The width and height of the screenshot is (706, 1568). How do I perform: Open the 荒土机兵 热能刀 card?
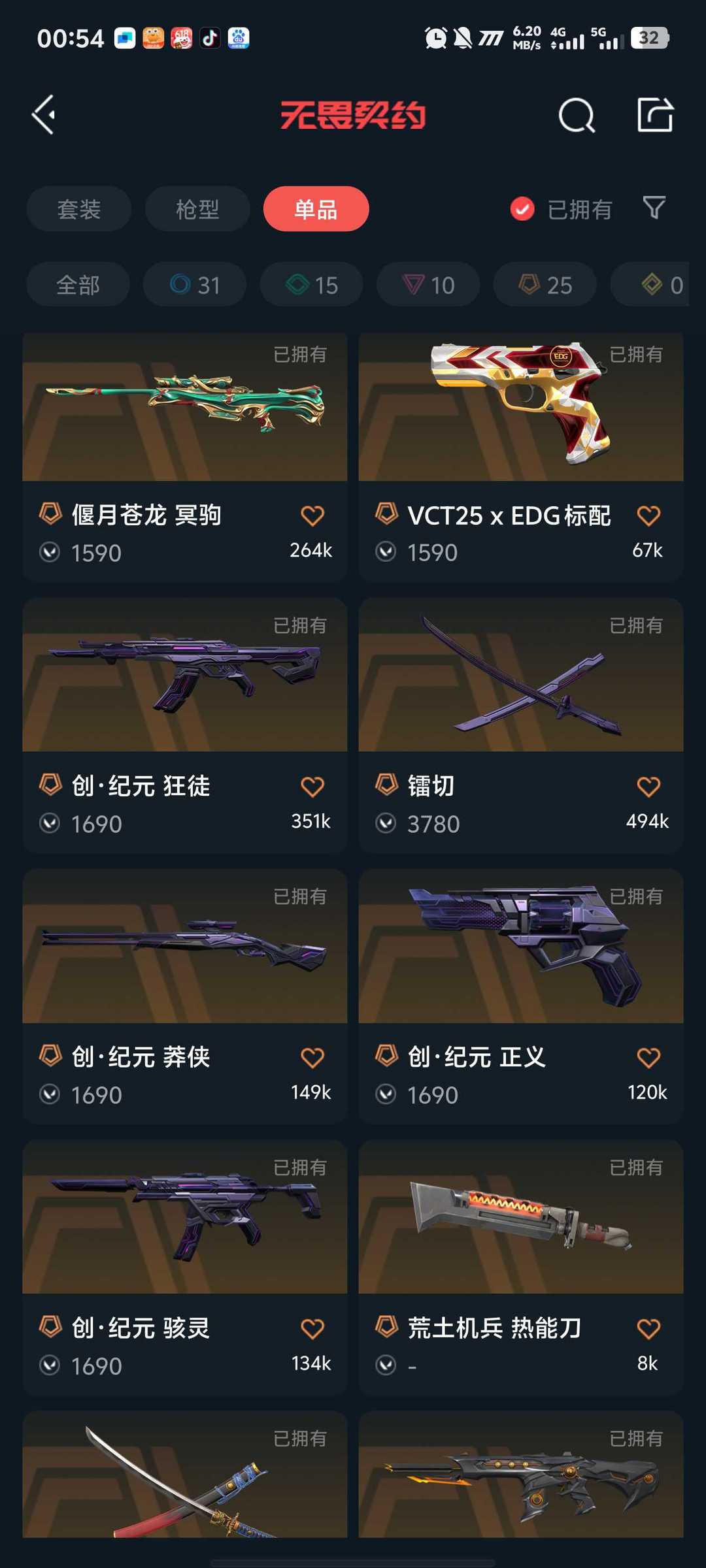[521, 1267]
